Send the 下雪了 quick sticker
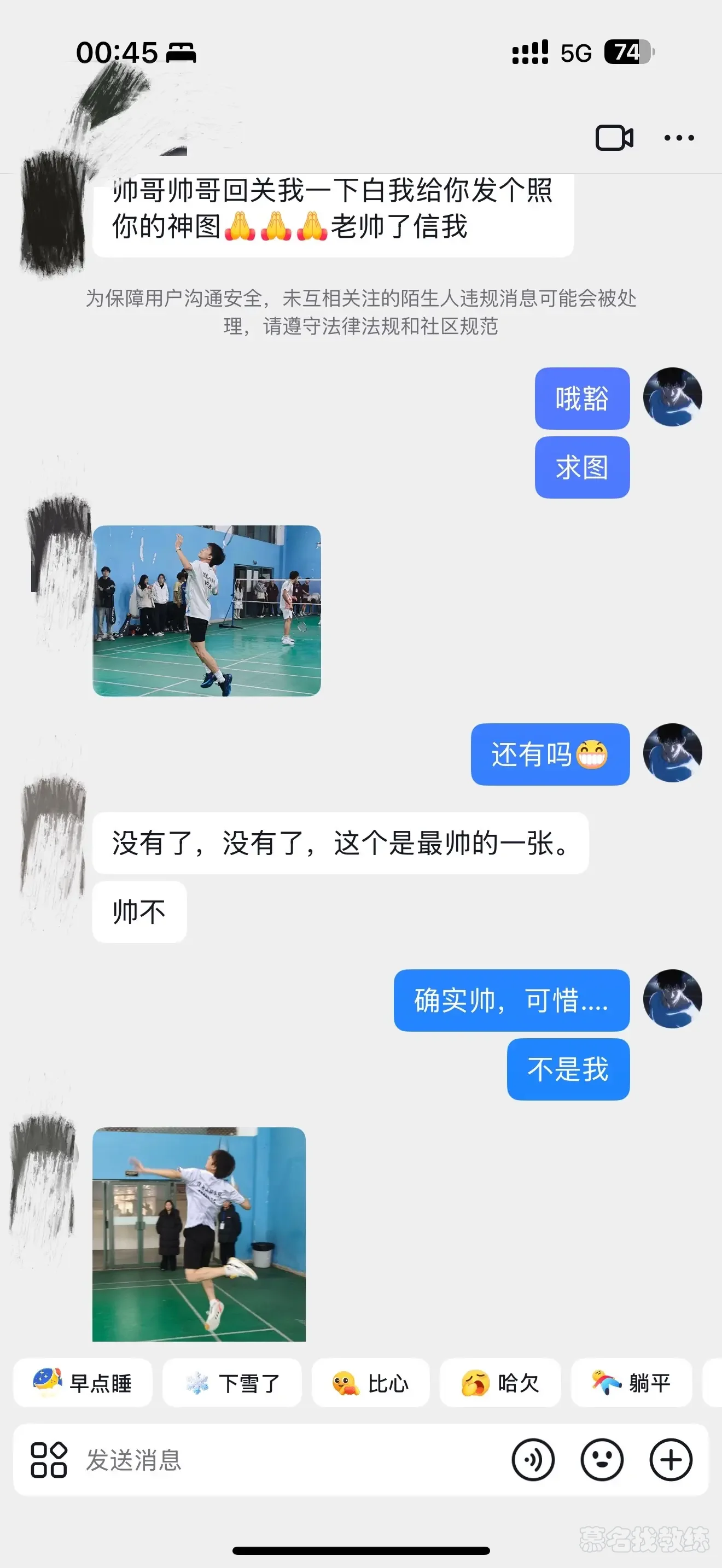This screenshot has width=722, height=1568. click(232, 1383)
